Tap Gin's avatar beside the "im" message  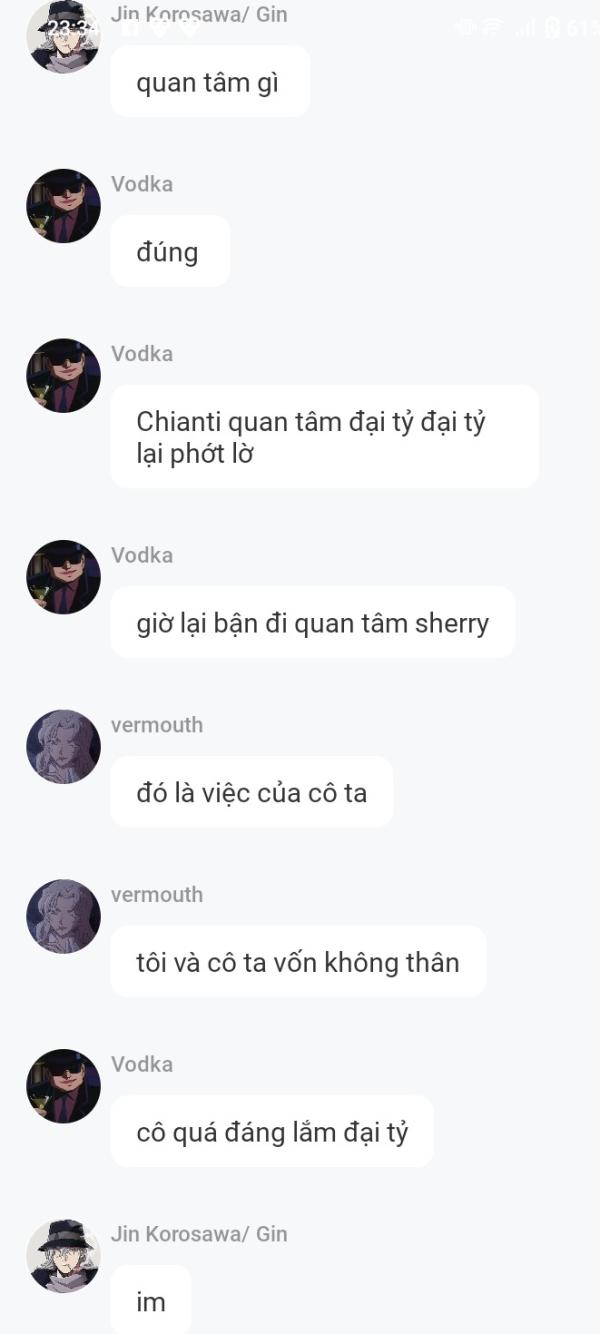(63, 1256)
